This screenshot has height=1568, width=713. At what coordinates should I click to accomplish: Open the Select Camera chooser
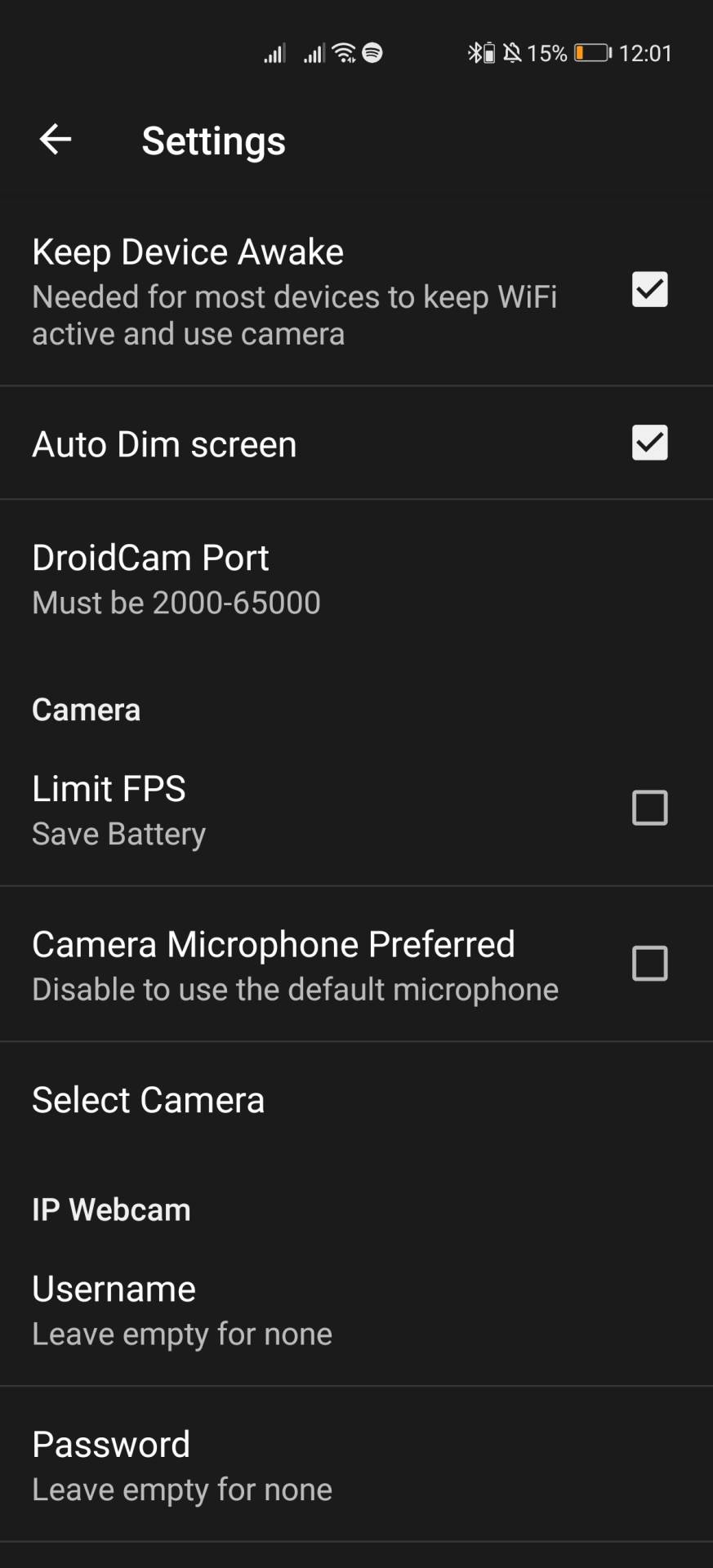coord(148,1099)
